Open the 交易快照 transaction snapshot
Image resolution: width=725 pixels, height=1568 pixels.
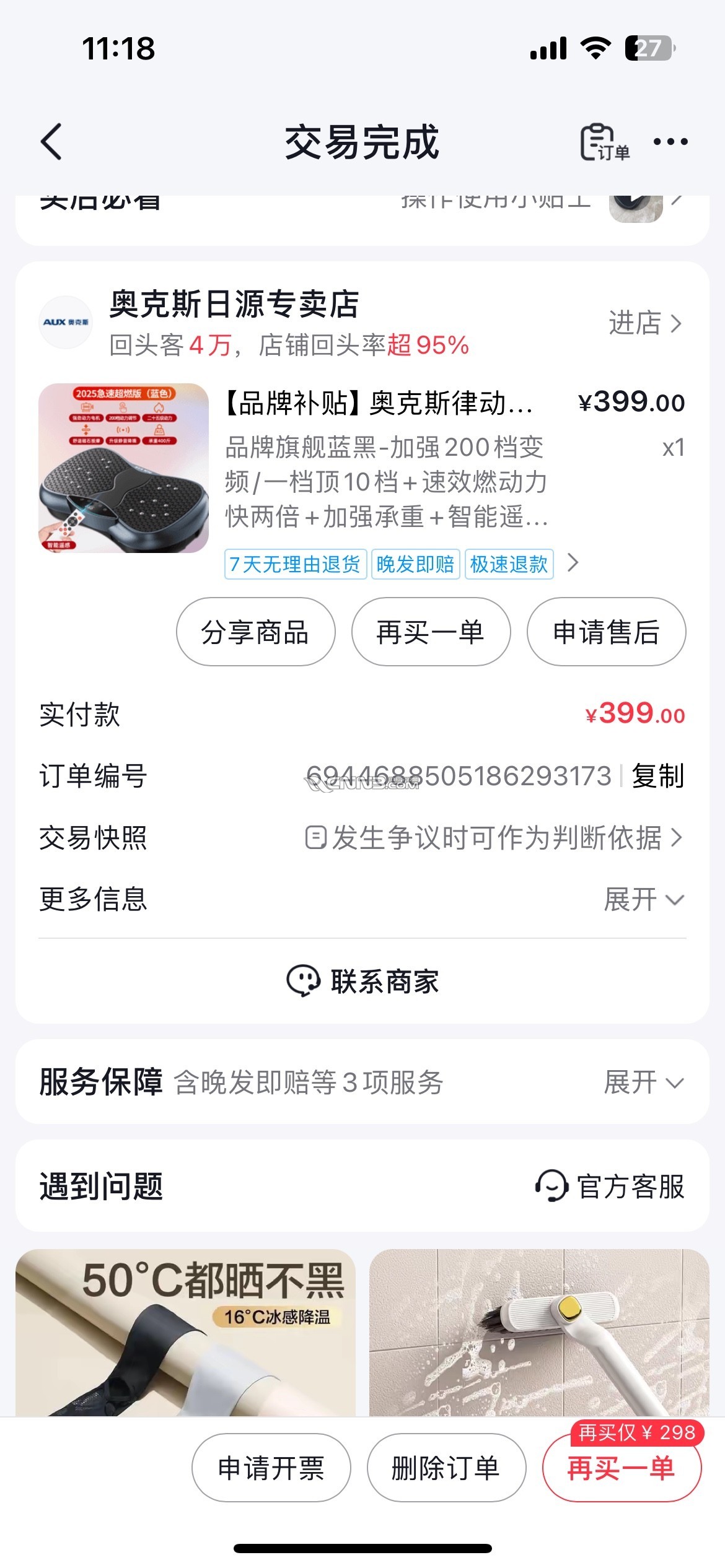494,838
